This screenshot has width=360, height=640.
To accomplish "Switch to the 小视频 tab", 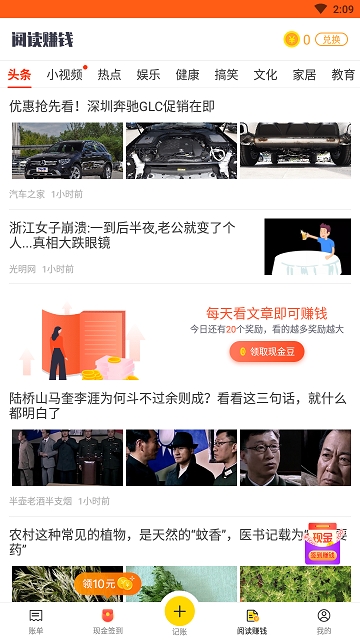I will [64, 75].
